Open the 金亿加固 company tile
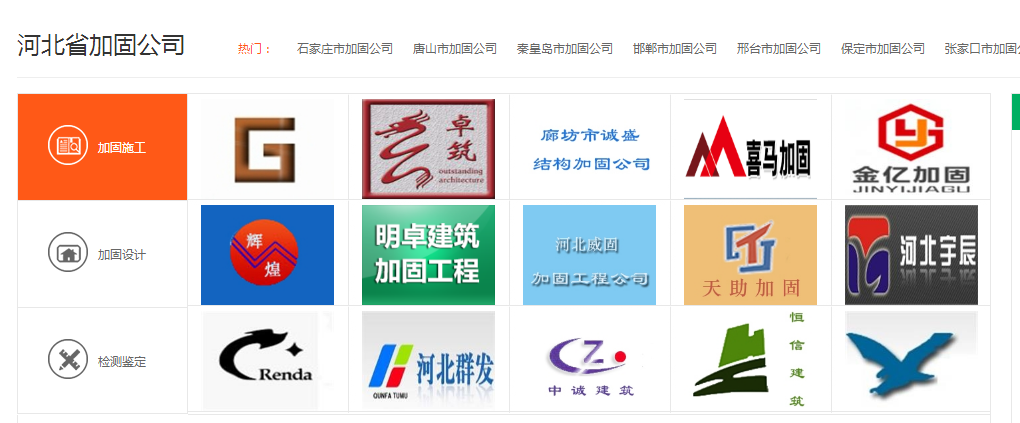This screenshot has width=1020, height=423. pos(911,149)
